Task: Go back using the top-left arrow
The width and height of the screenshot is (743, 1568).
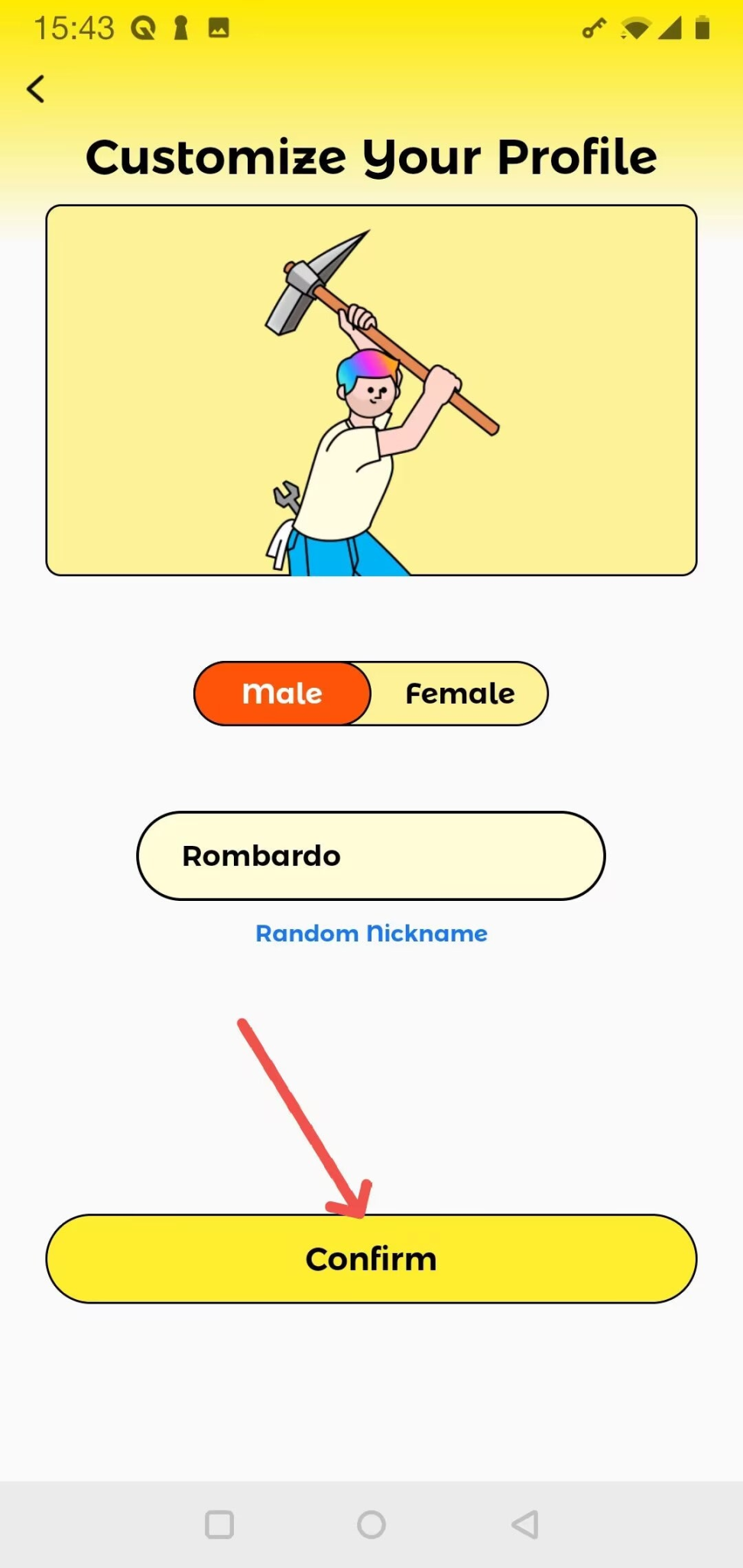Action: click(36, 89)
